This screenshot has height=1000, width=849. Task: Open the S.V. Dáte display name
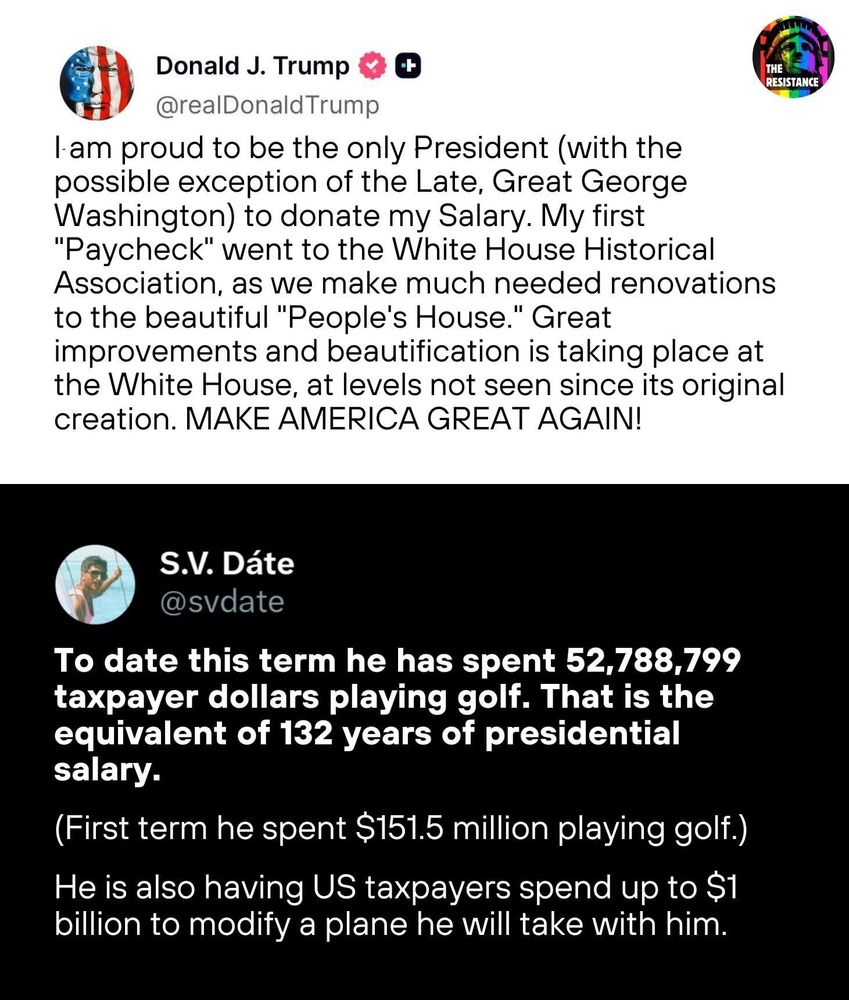click(x=225, y=563)
